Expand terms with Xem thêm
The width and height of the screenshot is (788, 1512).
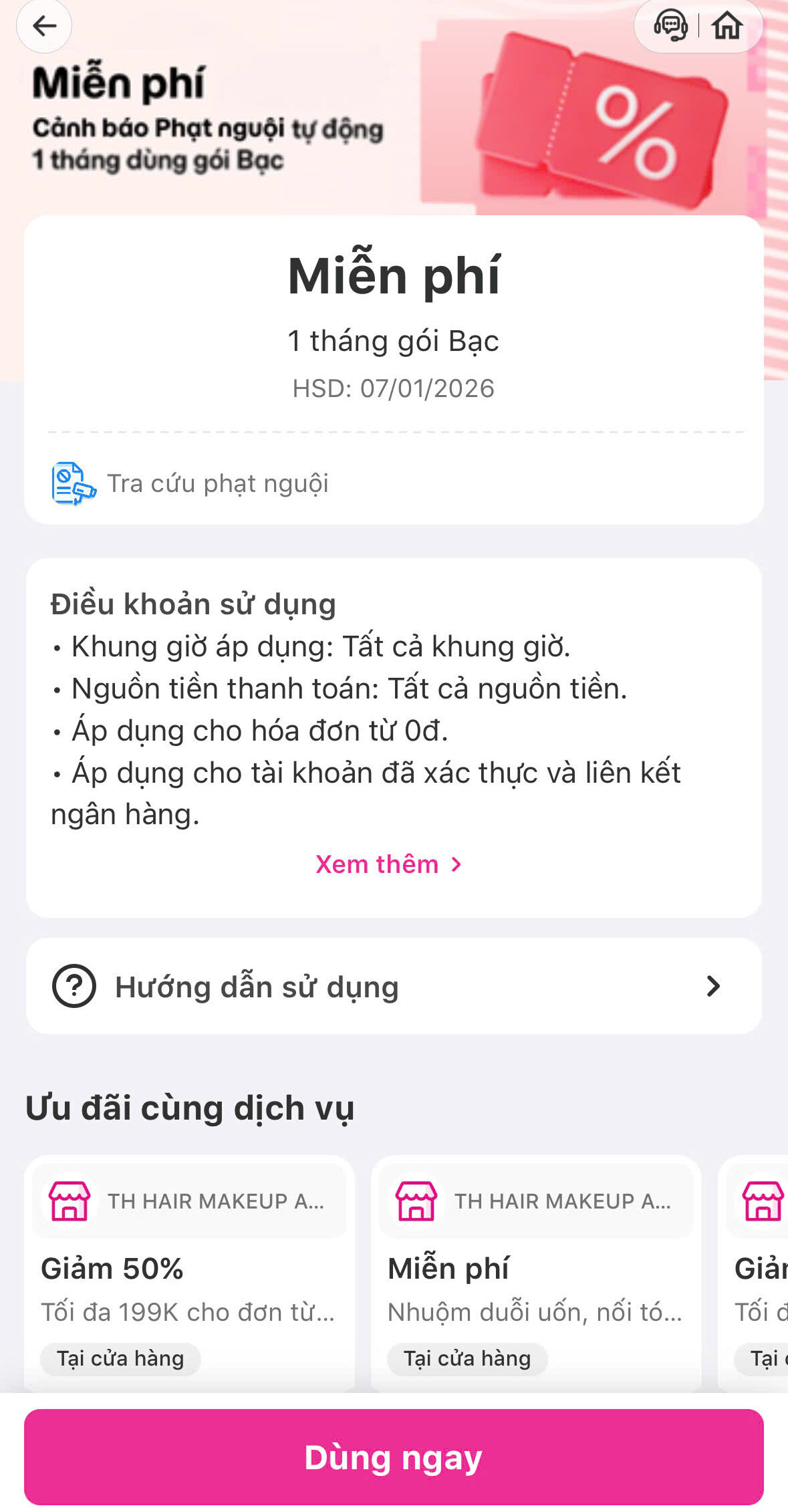[x=389, y=864]
